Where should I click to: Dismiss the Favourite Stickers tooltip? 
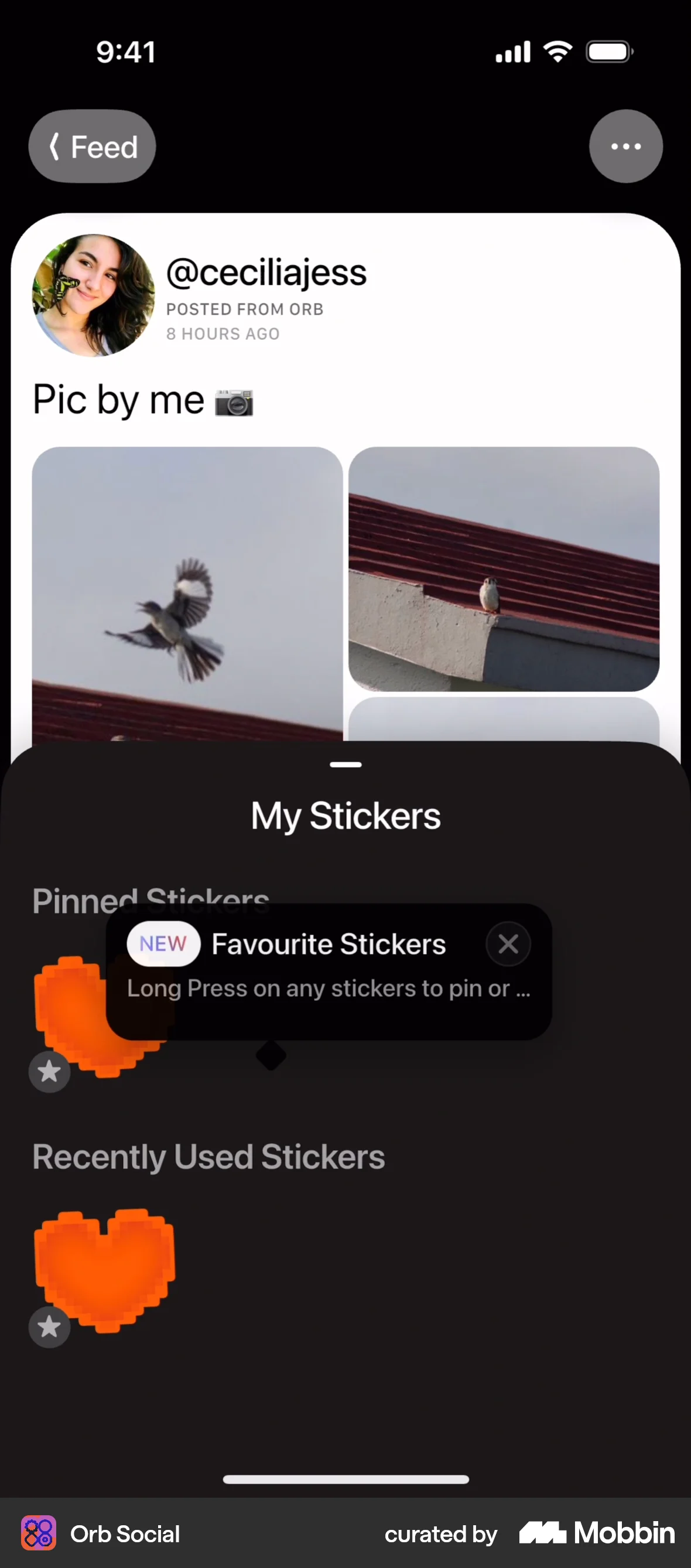(x=508, y=944)
